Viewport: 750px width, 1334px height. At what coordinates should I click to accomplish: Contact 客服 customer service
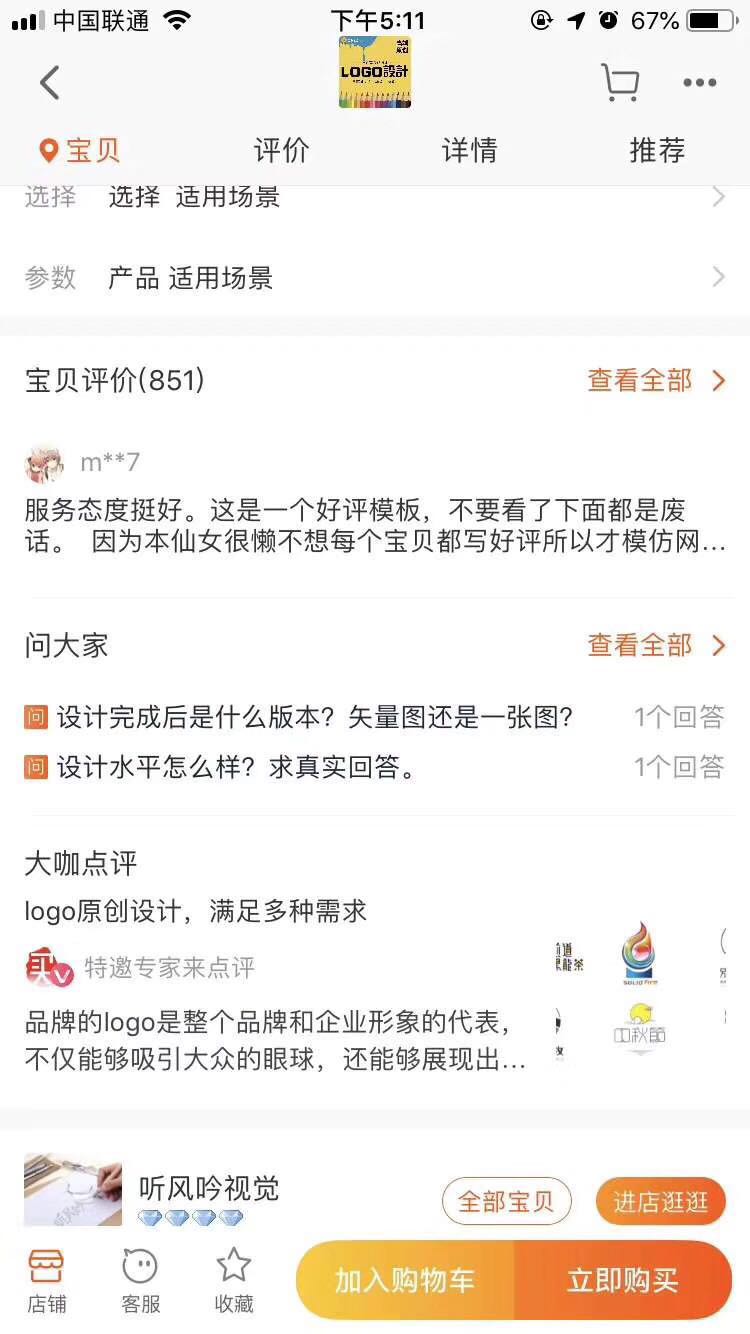pos(140,1280)
